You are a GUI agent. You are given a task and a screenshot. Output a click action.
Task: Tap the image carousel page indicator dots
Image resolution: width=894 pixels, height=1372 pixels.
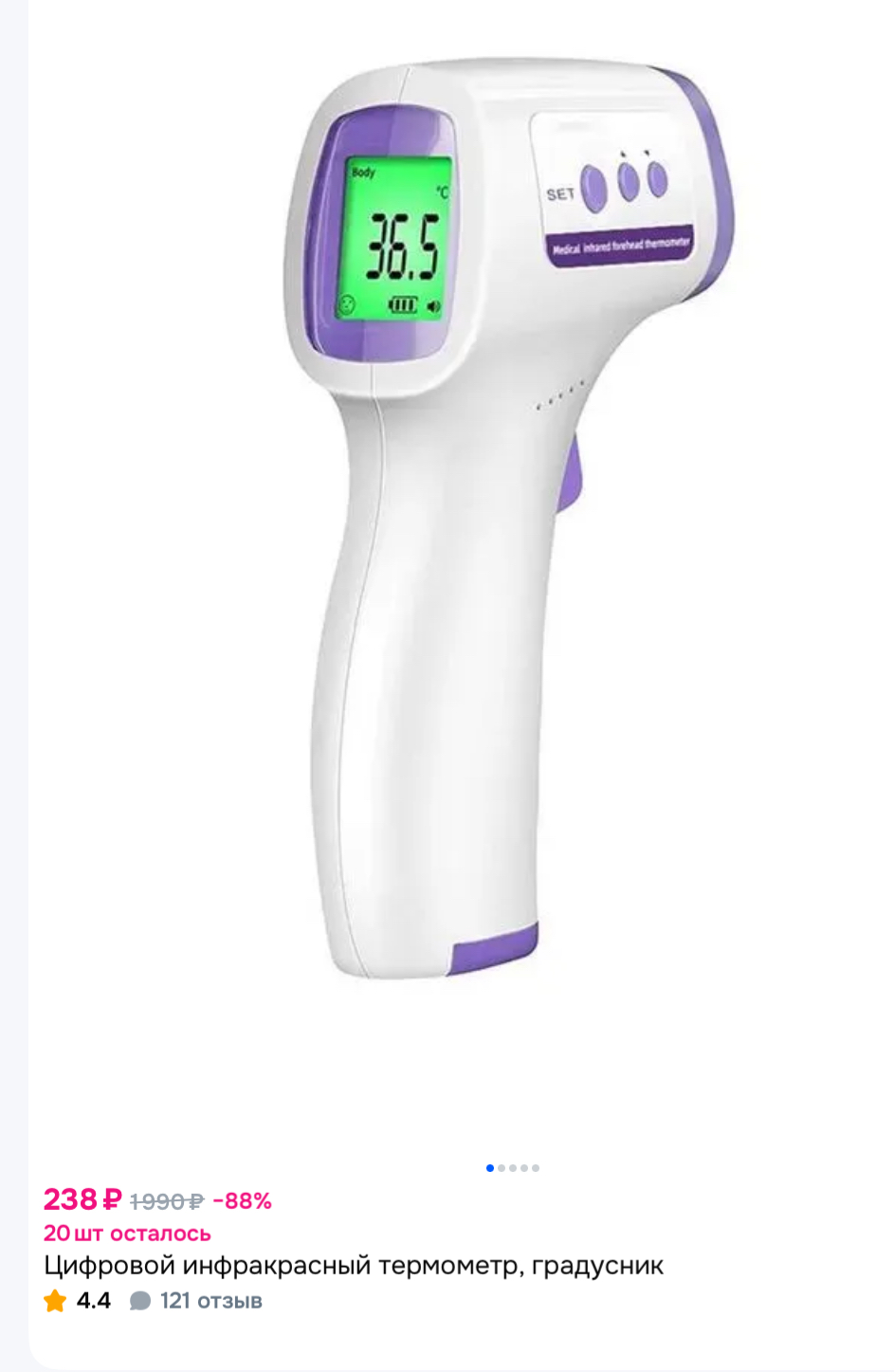tap(513, 1168)
